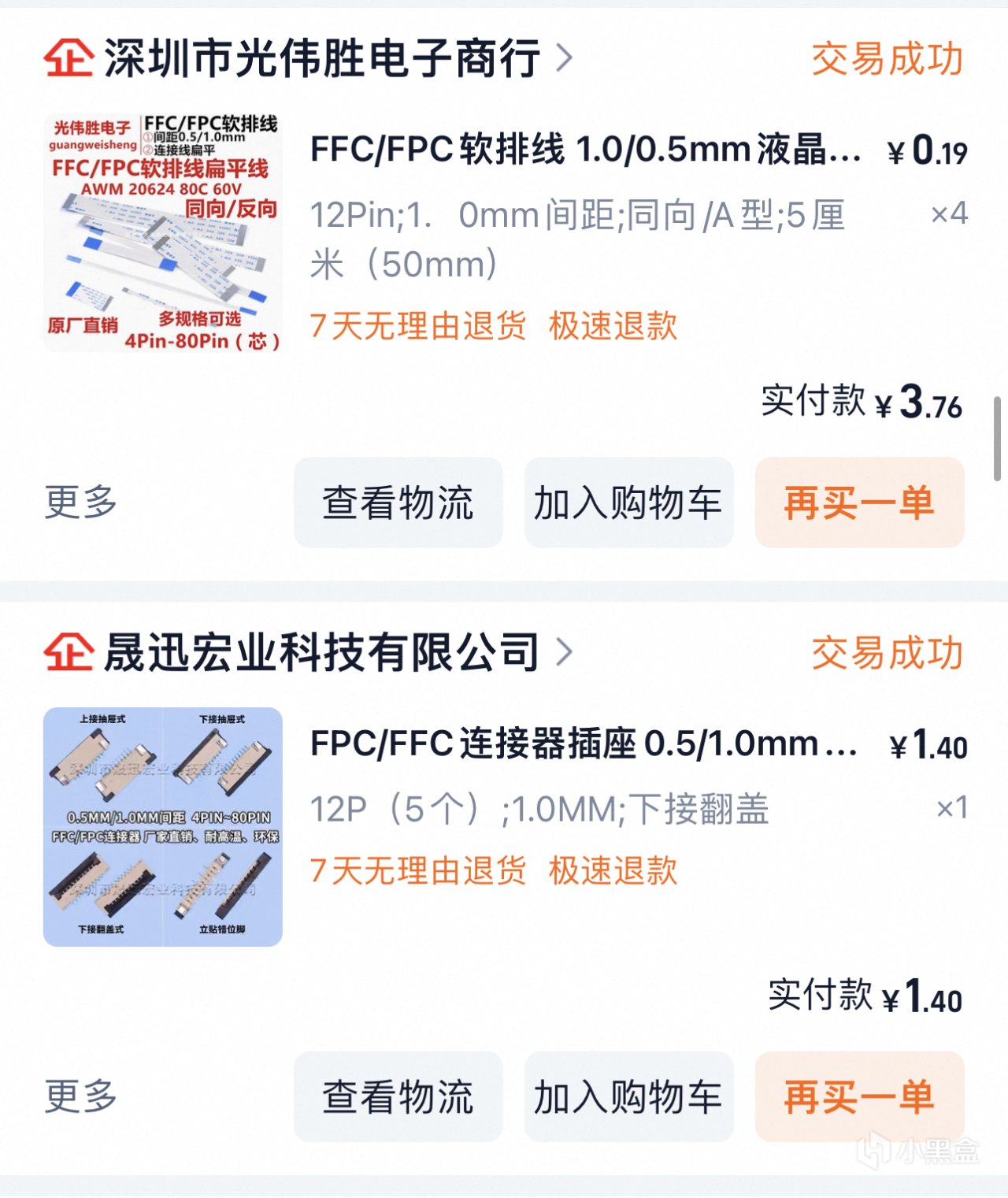Open the FPC/FFC 连接器插座 order details title

point(584,744)
